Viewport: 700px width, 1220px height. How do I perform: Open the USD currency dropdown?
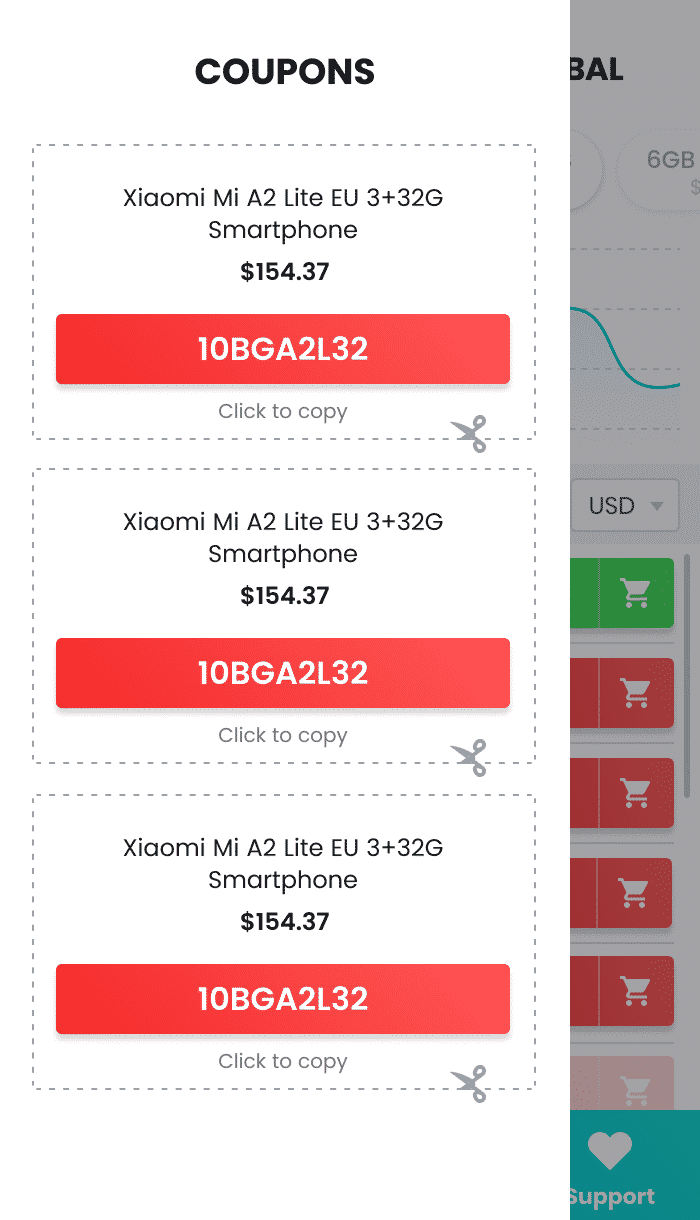coord(626,506)
